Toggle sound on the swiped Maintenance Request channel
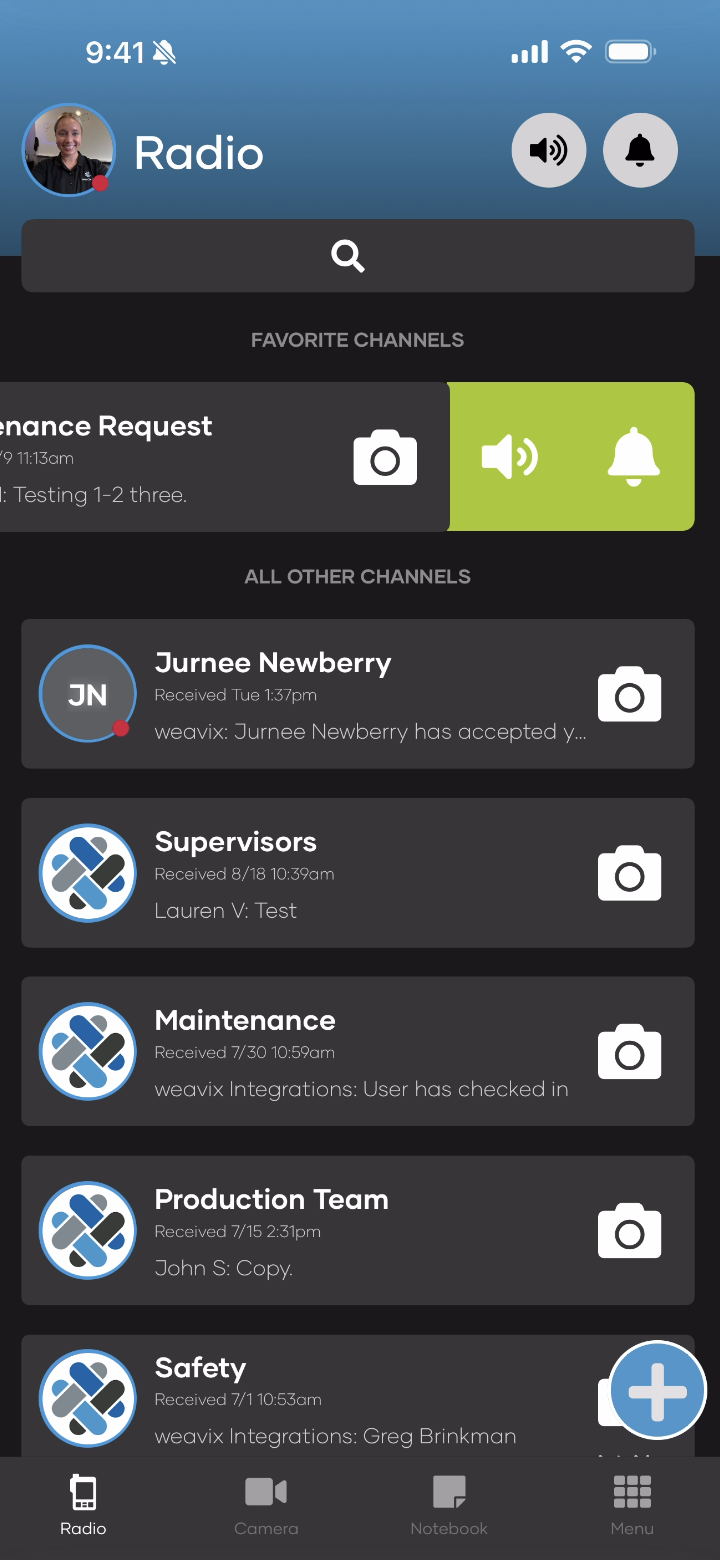720x1560 pixels. click(x=510, y=457)
